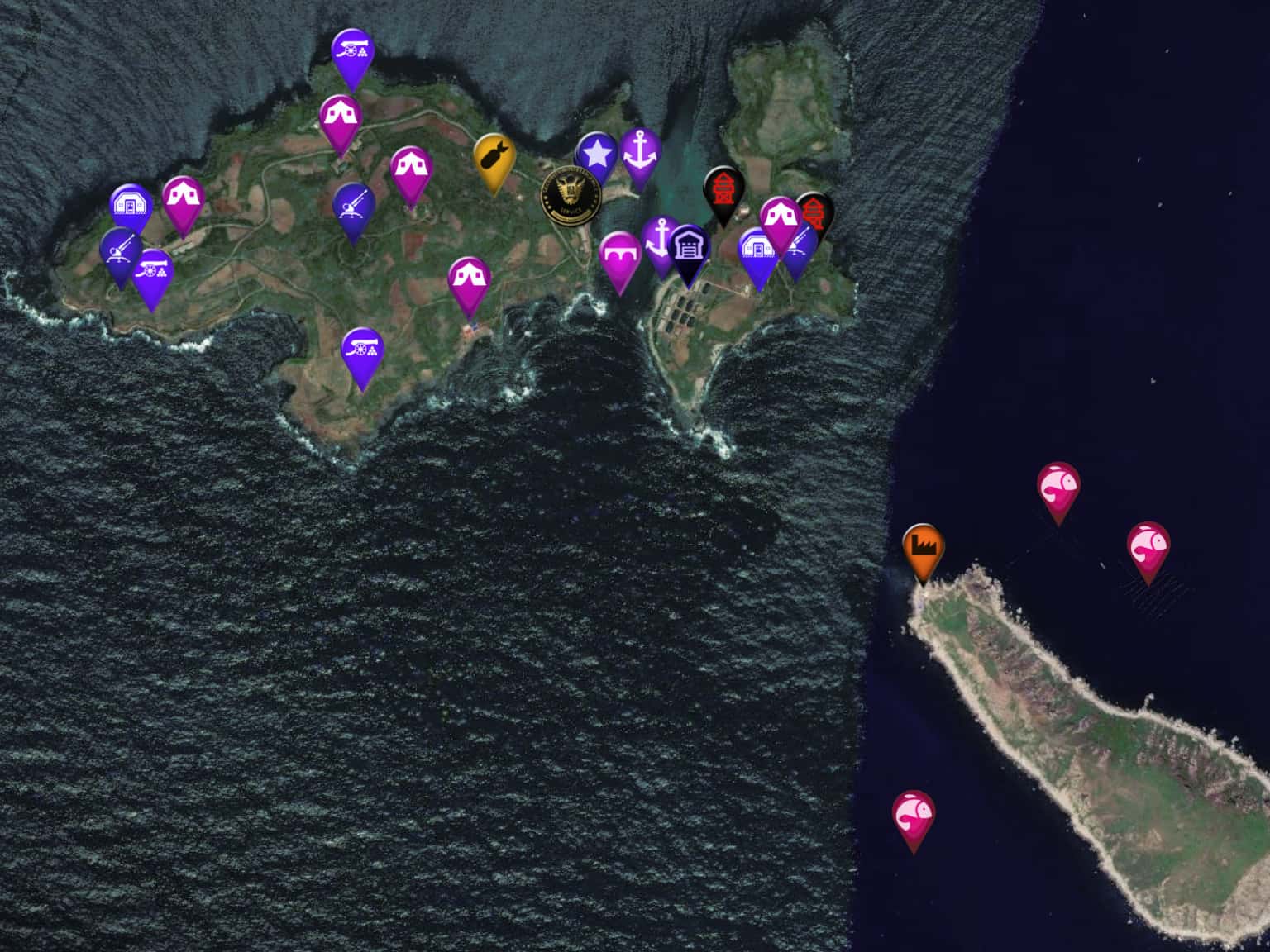Open the yellow bomb map marker
The image size is (1270, 952).
(494, 159)
